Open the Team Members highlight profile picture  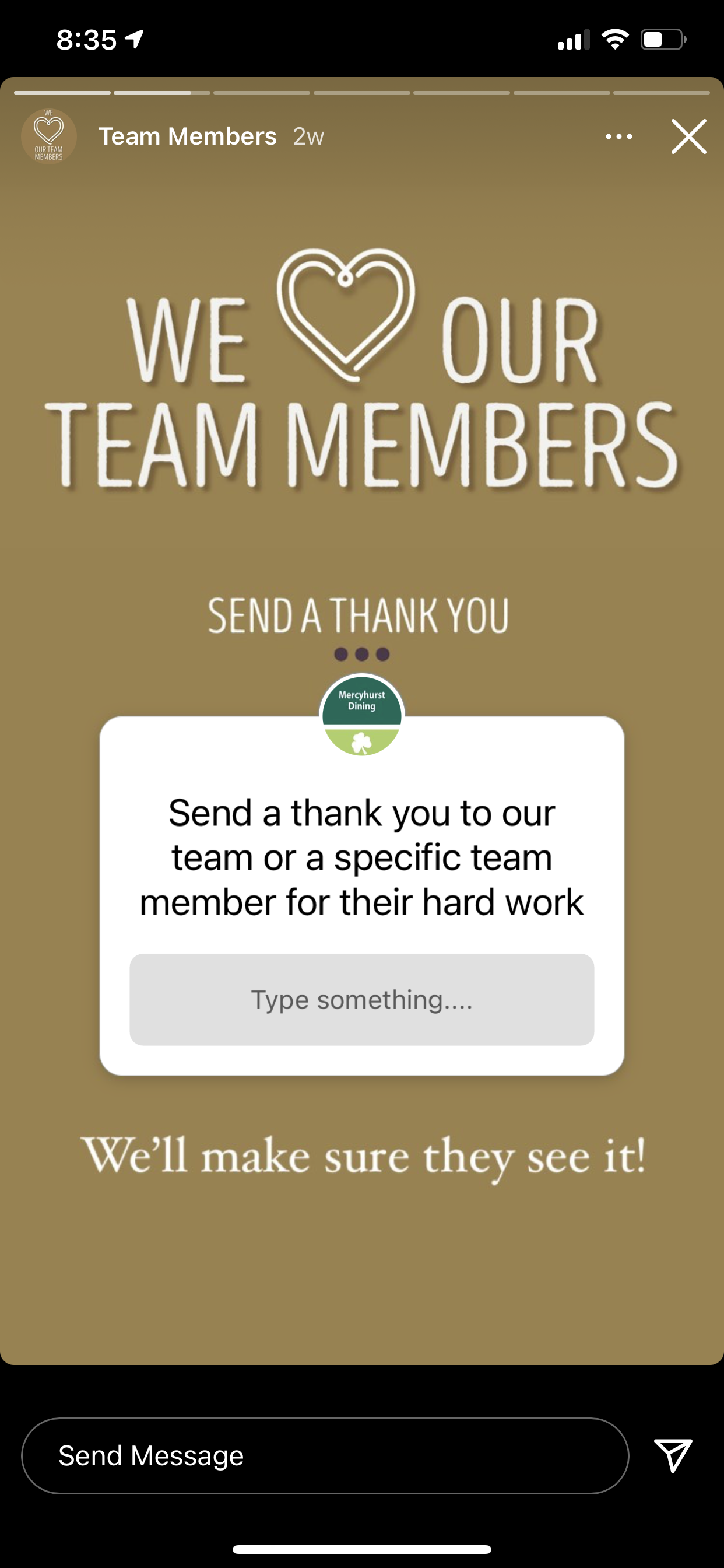pos(48,136)
